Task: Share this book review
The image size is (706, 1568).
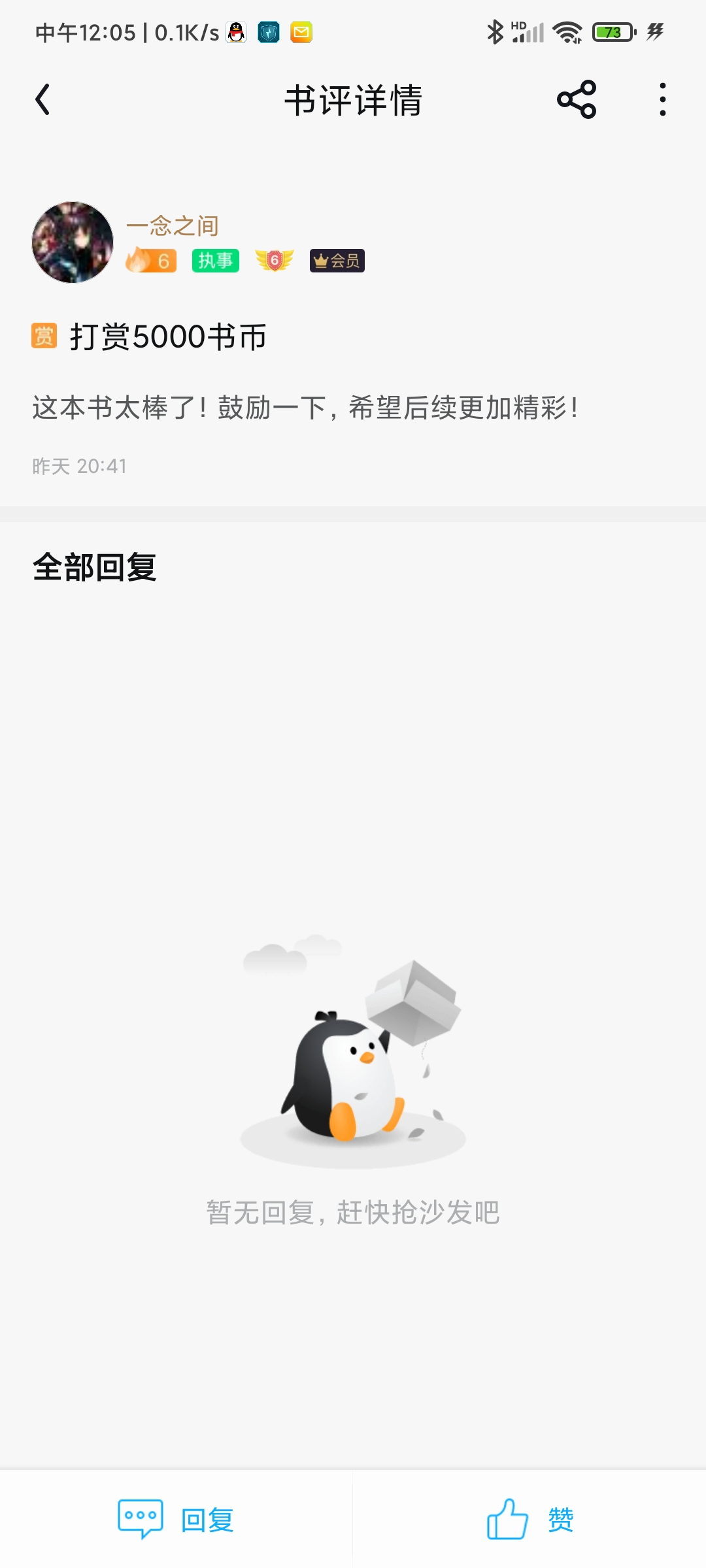Action: pyautogui.click(x=577, y=100)
